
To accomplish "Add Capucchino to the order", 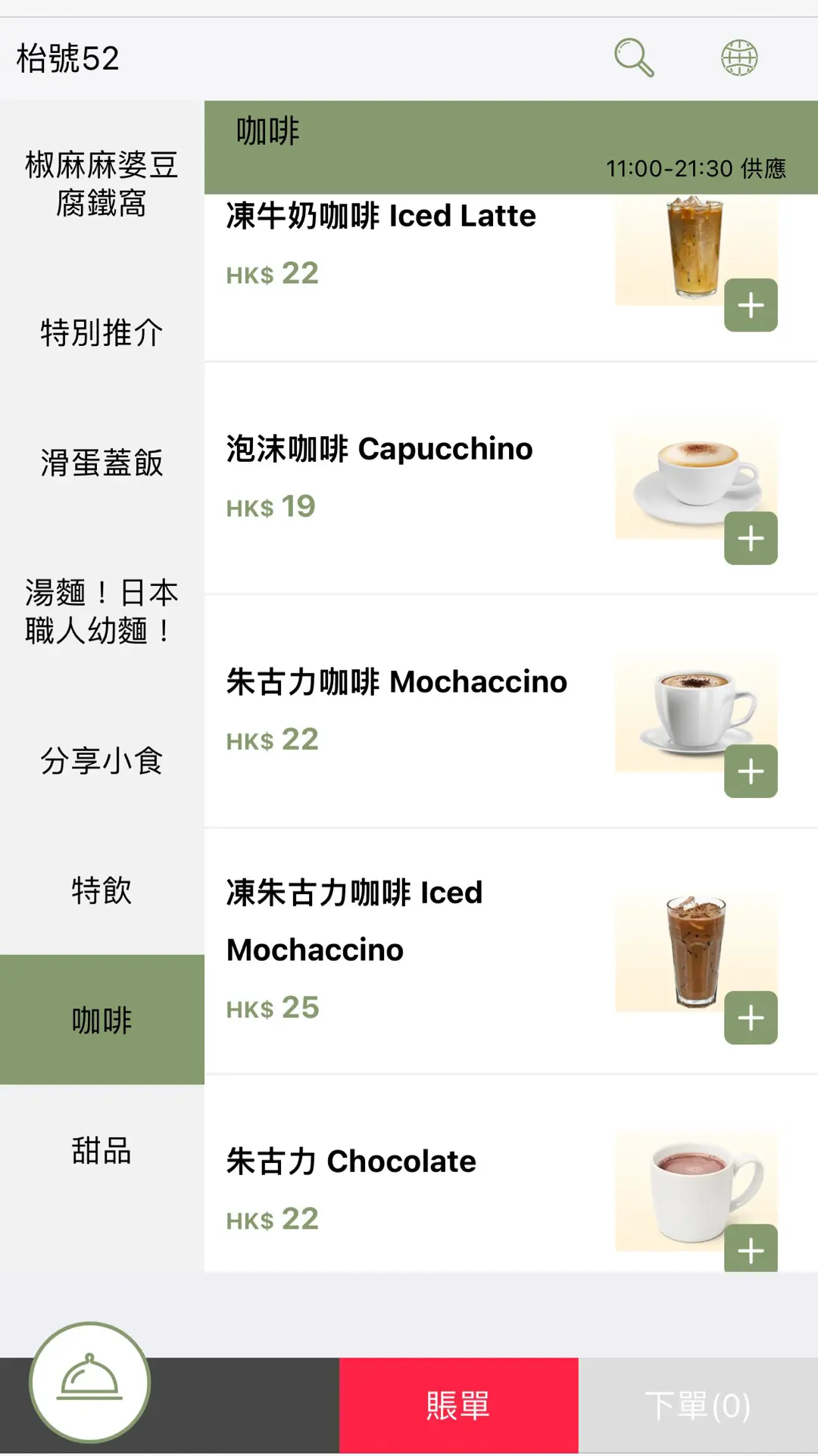I will pyautogui.click(x=751, y=538).
